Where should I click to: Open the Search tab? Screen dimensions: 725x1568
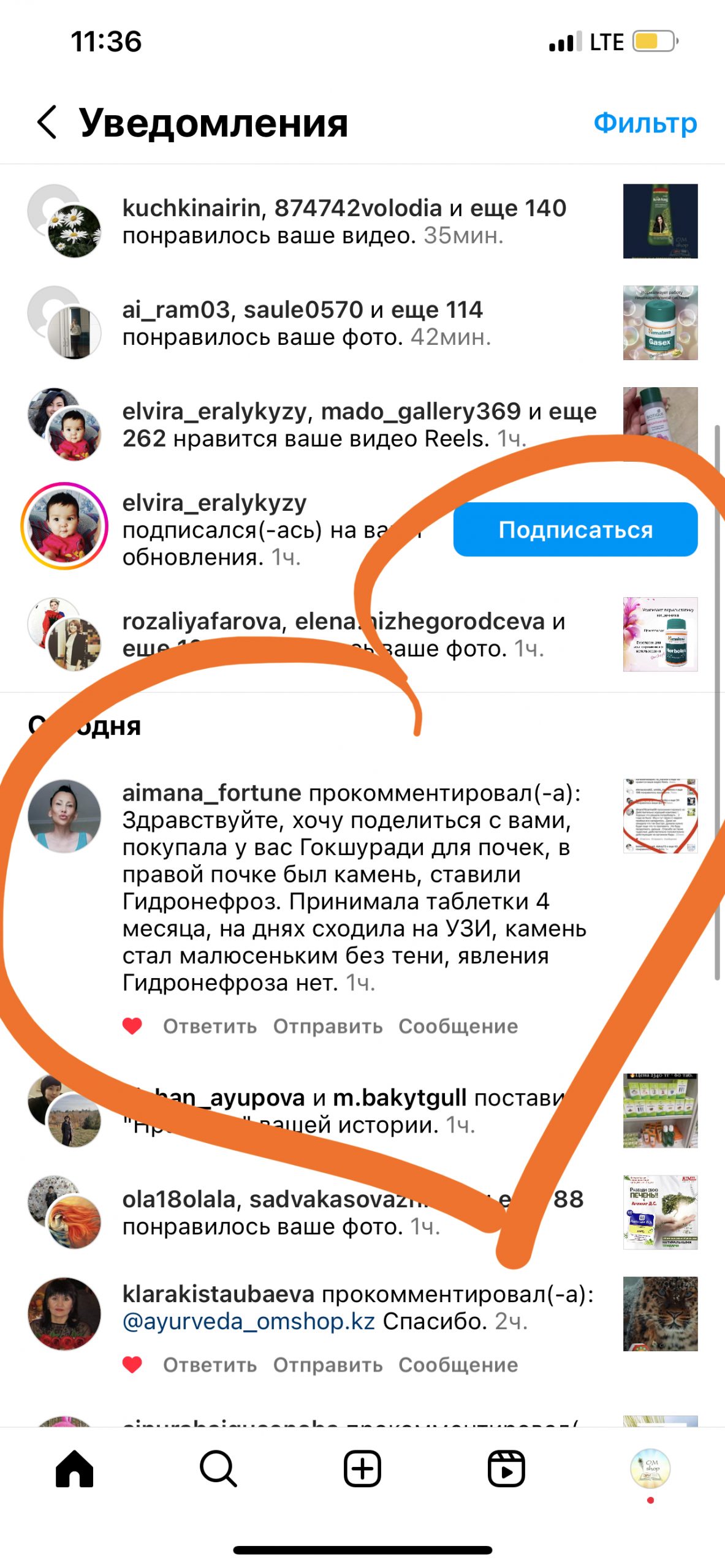tap(218, 1468)
